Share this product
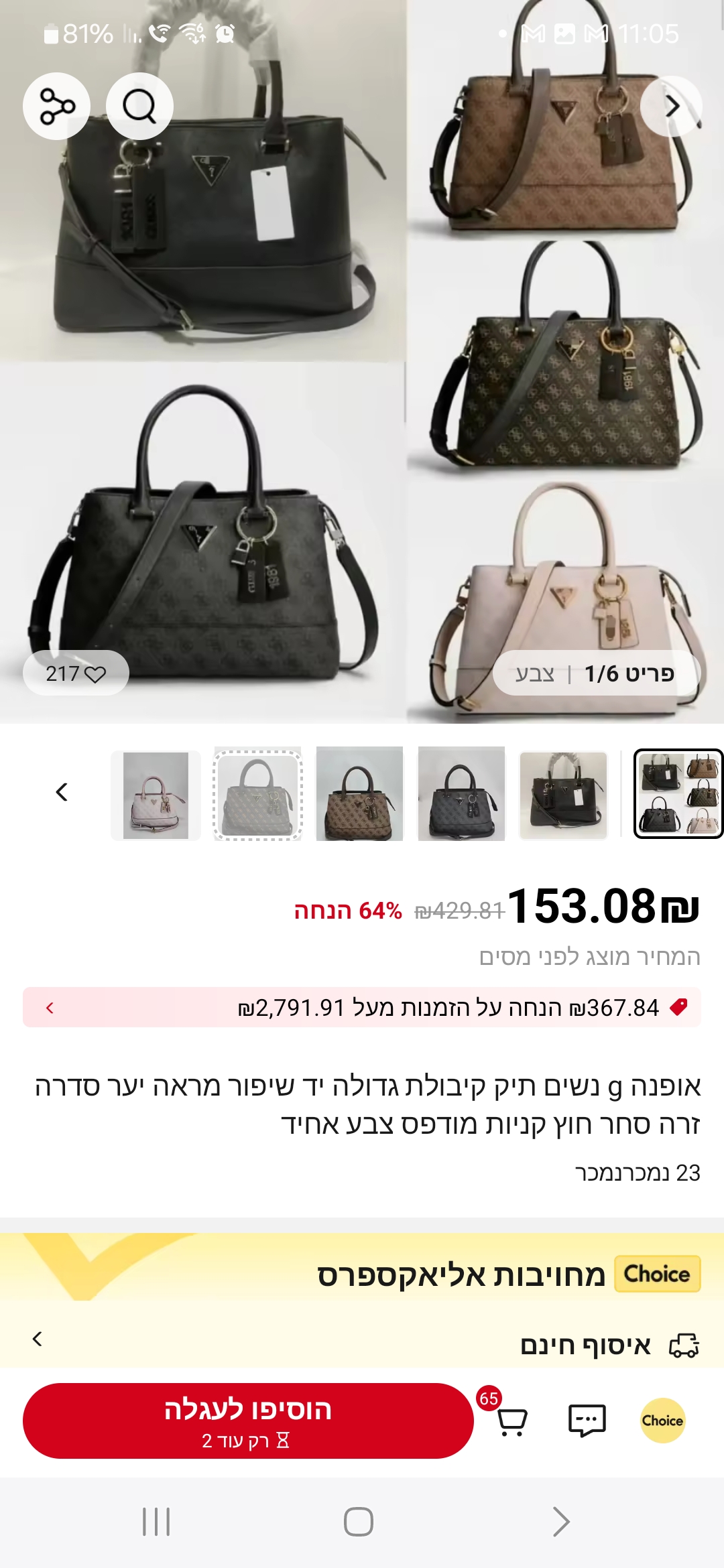724x1568 pixels. coord(56,106)
